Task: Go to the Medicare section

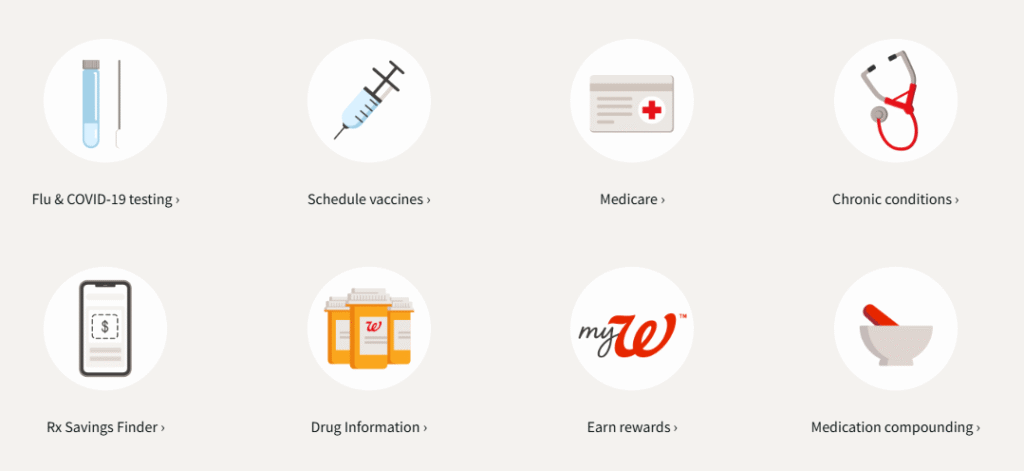Action: [631, 199]
